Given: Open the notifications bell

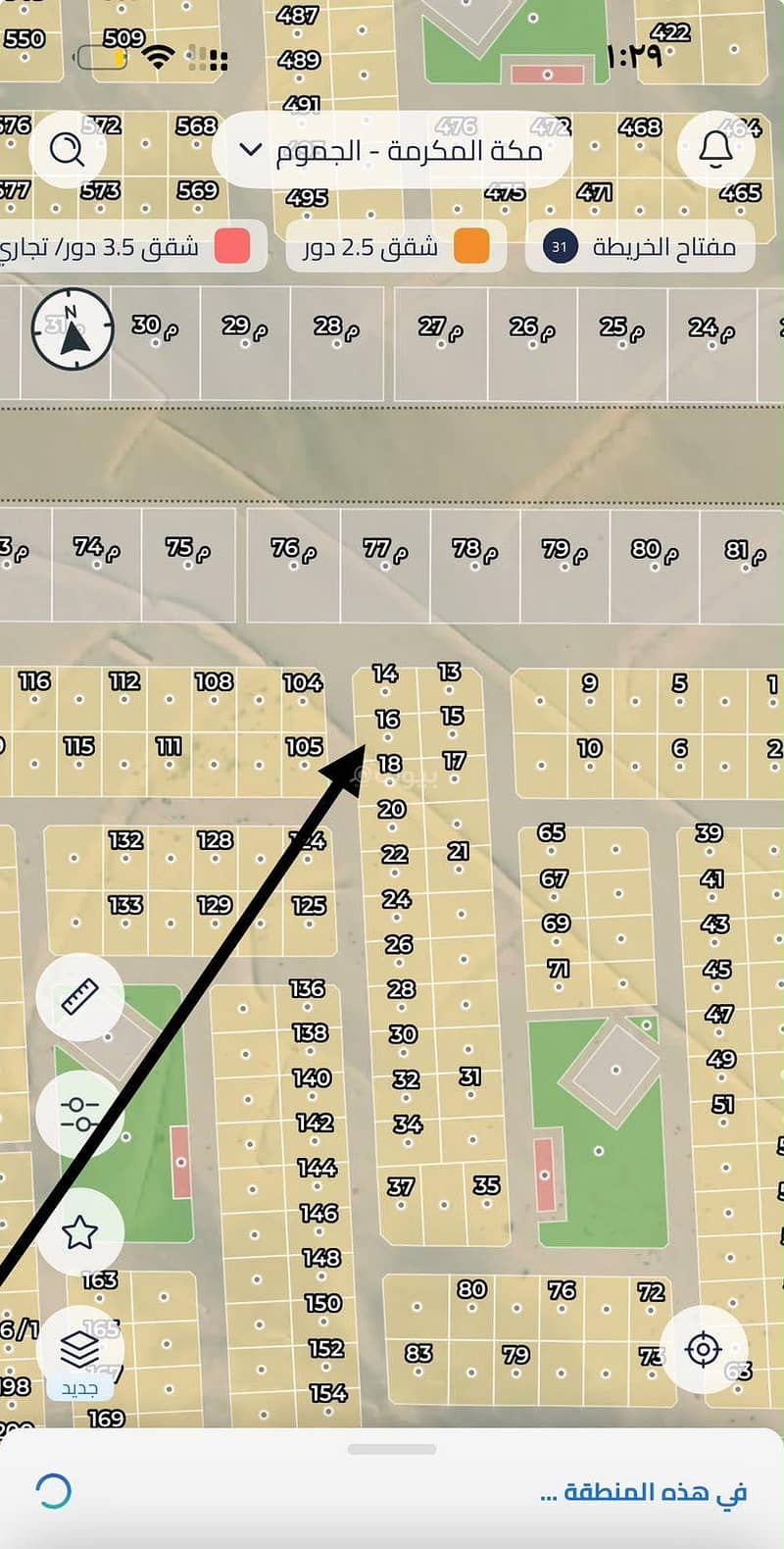Looking at the screenshot, I should pyautogui.click(x=715, y=149).
